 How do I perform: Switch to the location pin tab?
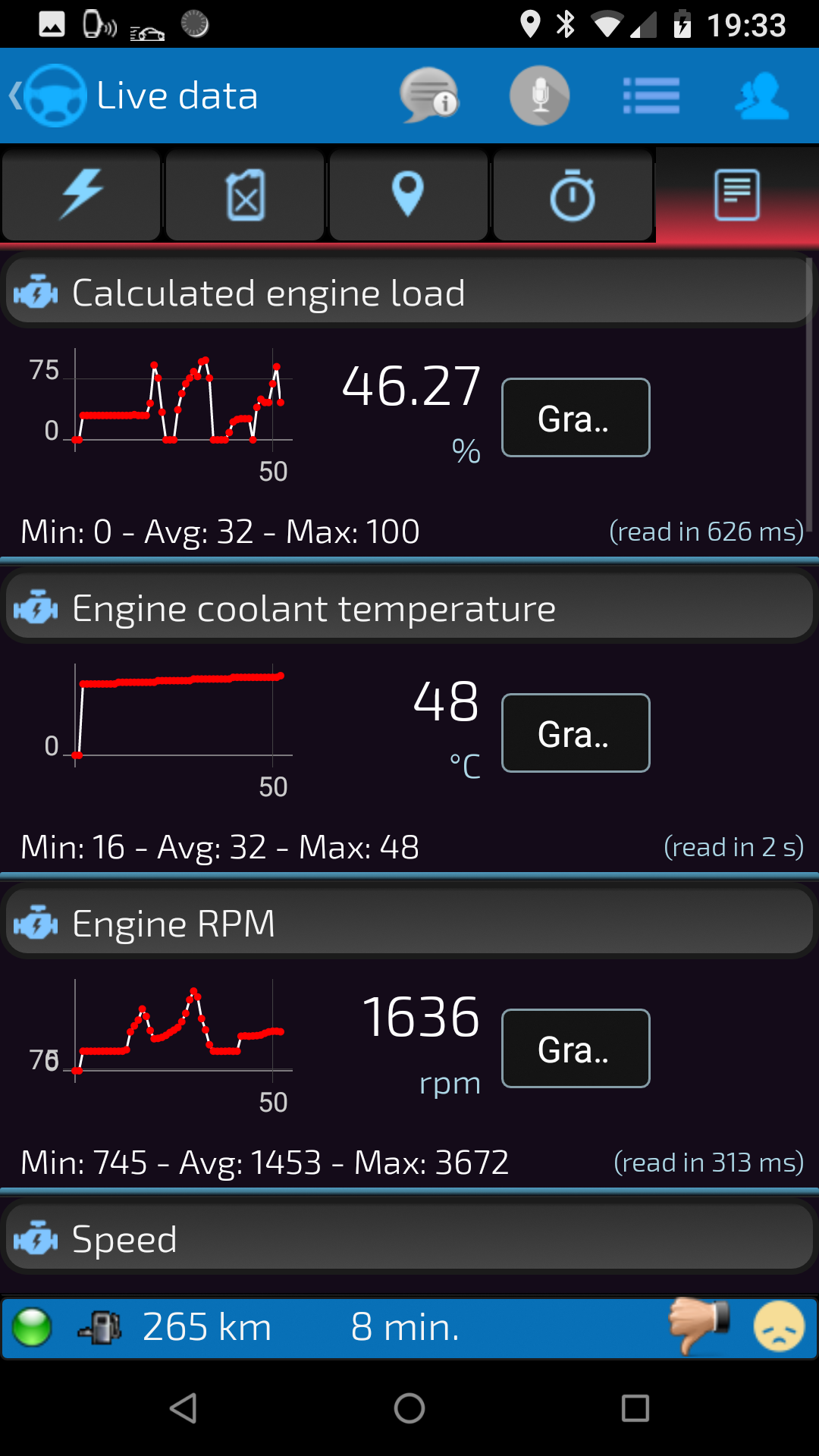point(408,195)
